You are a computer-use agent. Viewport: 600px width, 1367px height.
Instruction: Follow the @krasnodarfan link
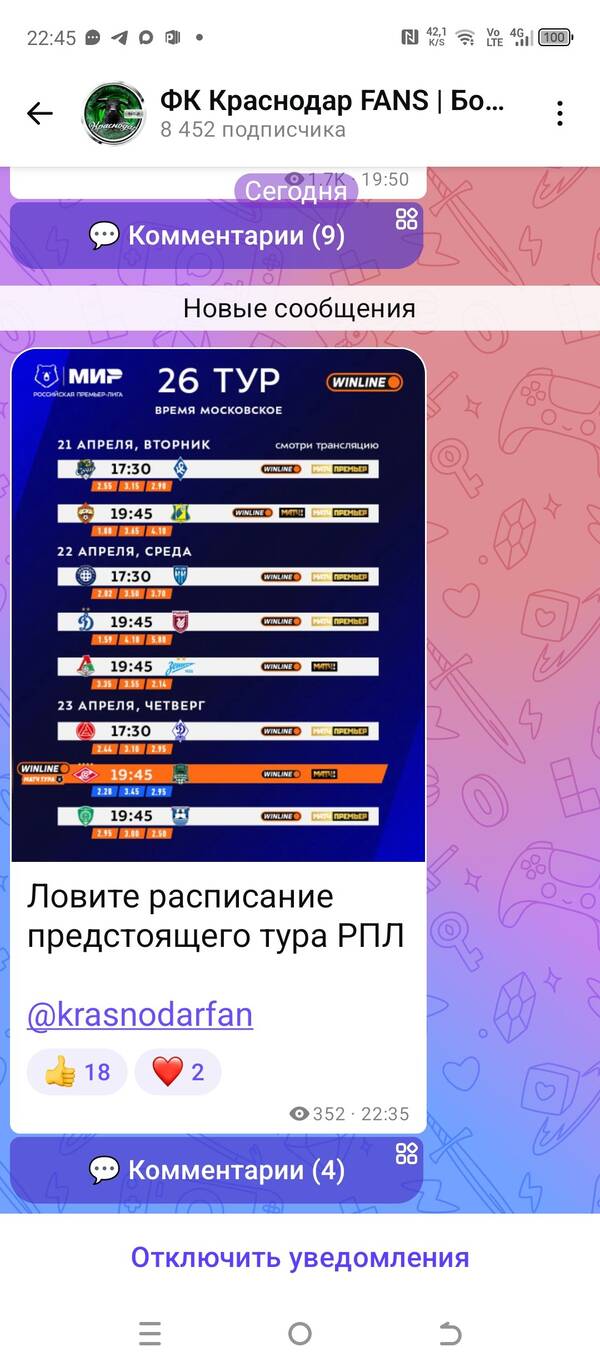139,1015
